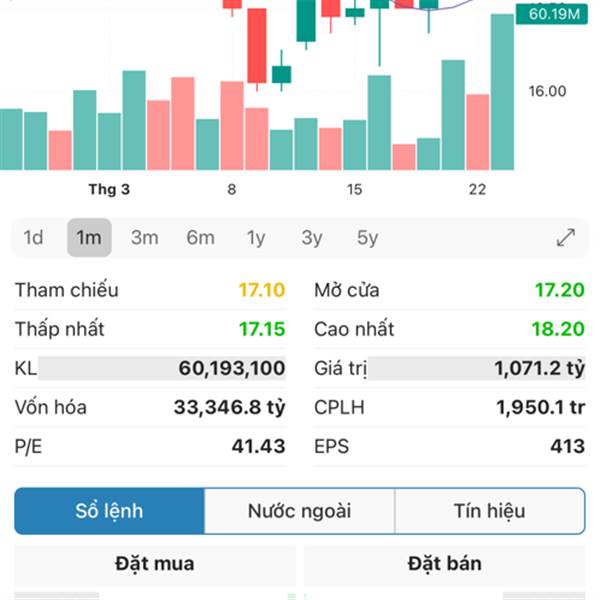Select the 1d chart range

pos(34,238)
